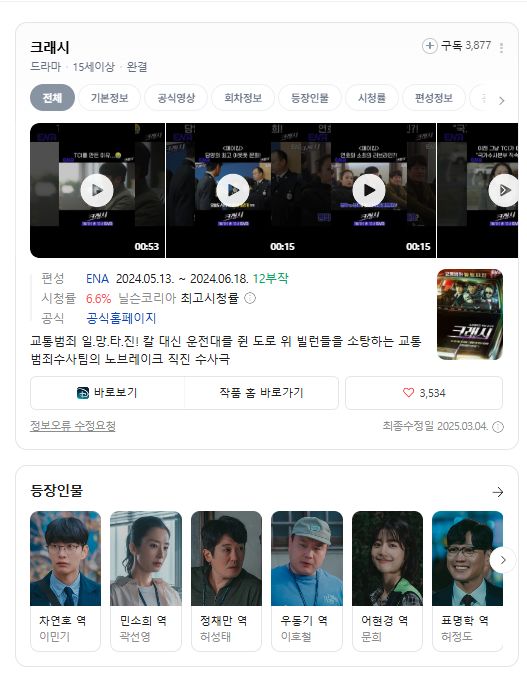
Task: Play the 00:53 video clip
Action: pyautogui.click(x=98, y=190)
